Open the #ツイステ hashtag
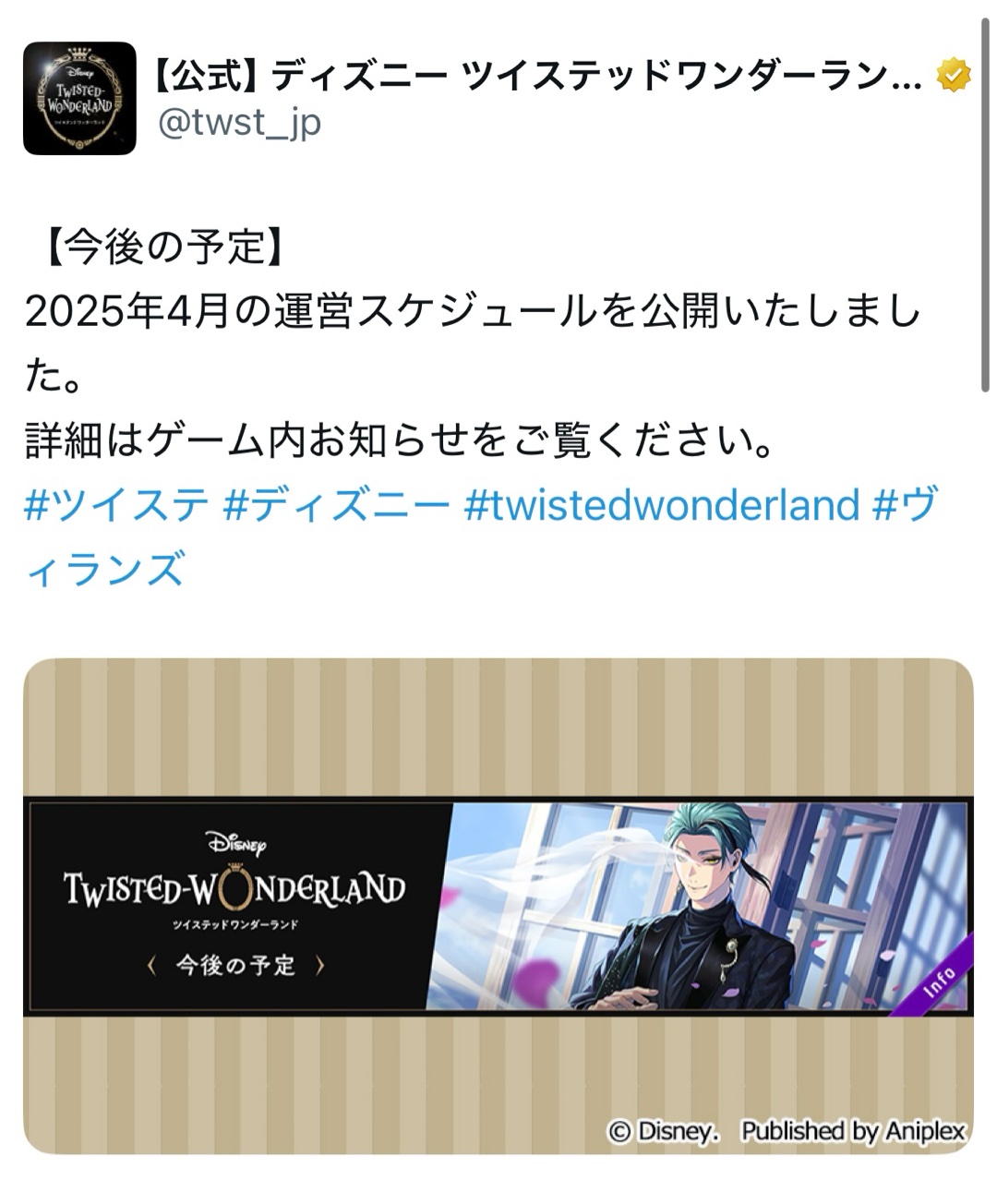 [x=116, y=506]
